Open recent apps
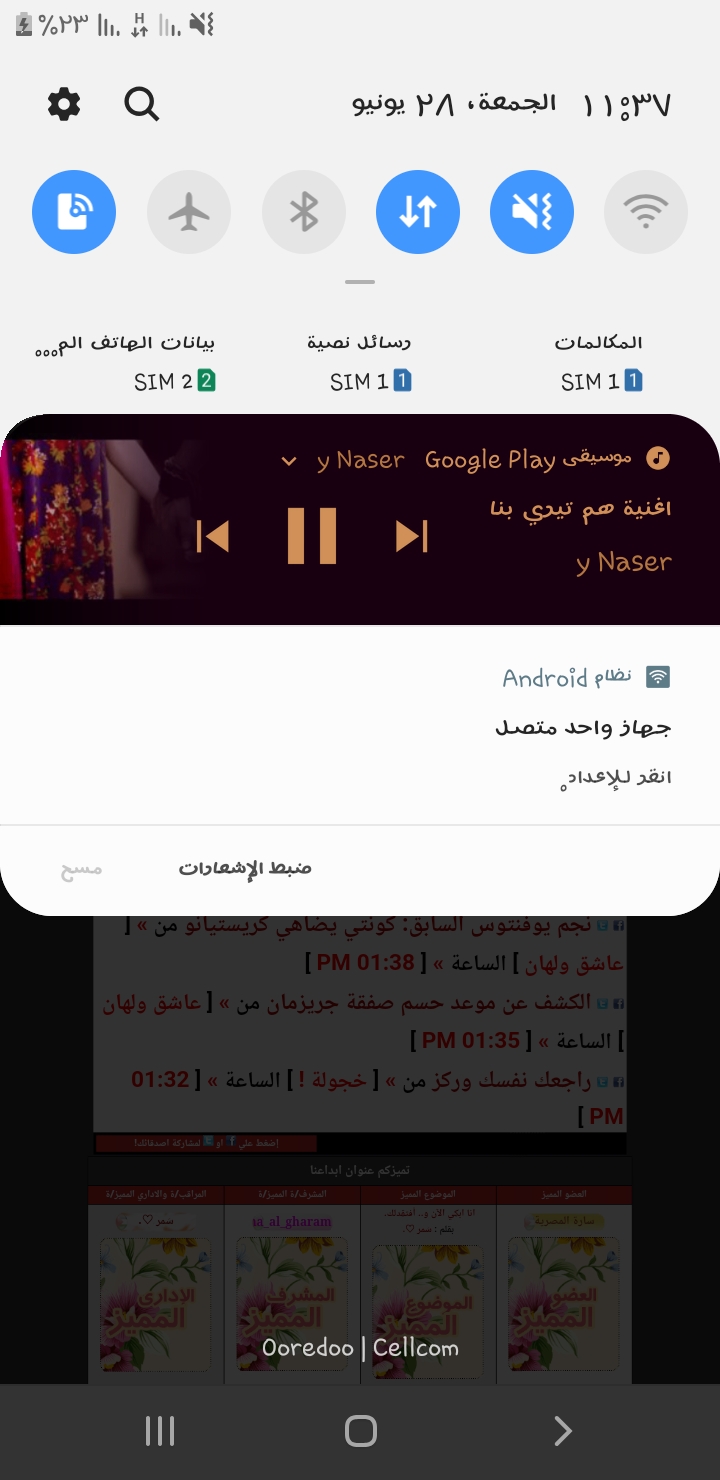Screen dimensions: 720x1480 coord(160,1431)
